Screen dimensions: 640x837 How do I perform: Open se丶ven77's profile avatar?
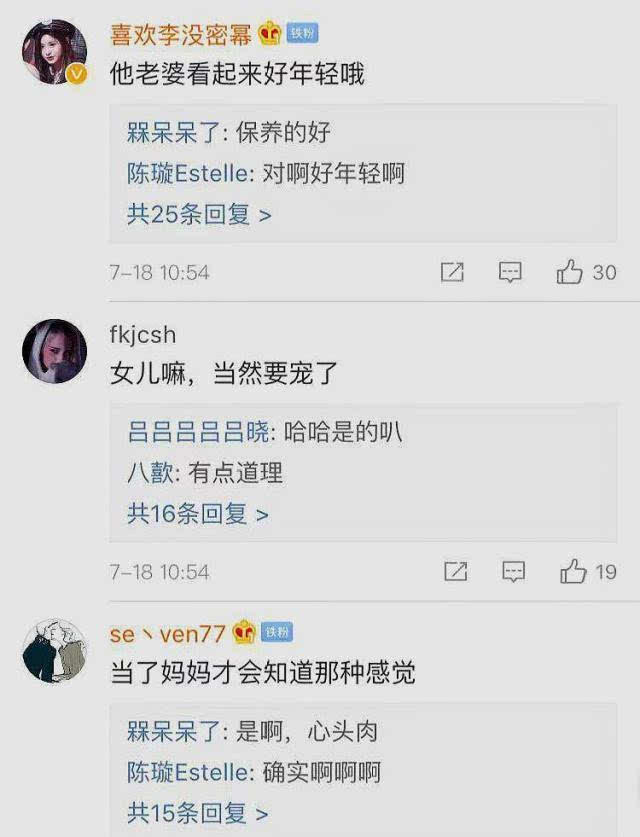[x=54, y=649]
